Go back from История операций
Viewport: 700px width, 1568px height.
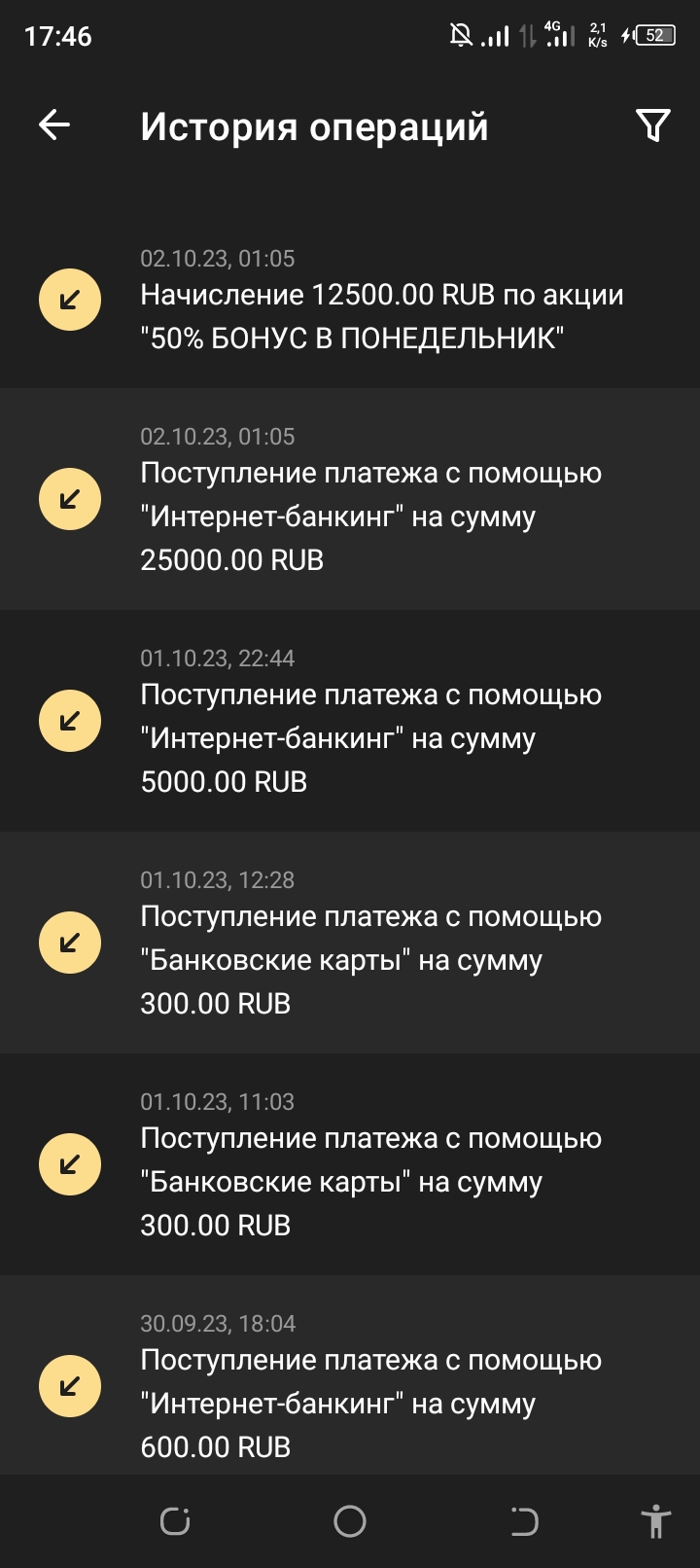[x=54, y=125]
